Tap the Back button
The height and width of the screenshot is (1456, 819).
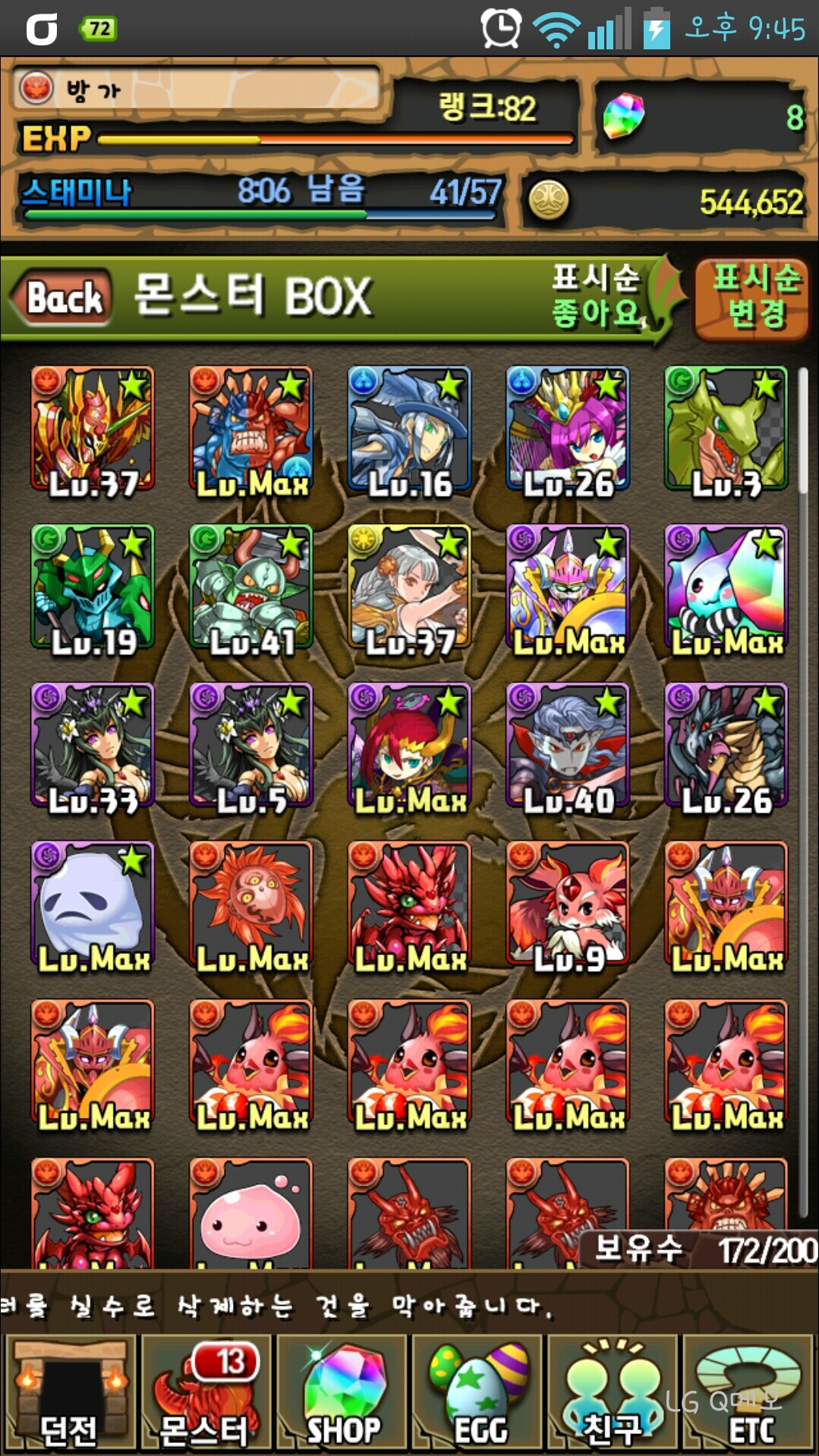click(62, 297)
